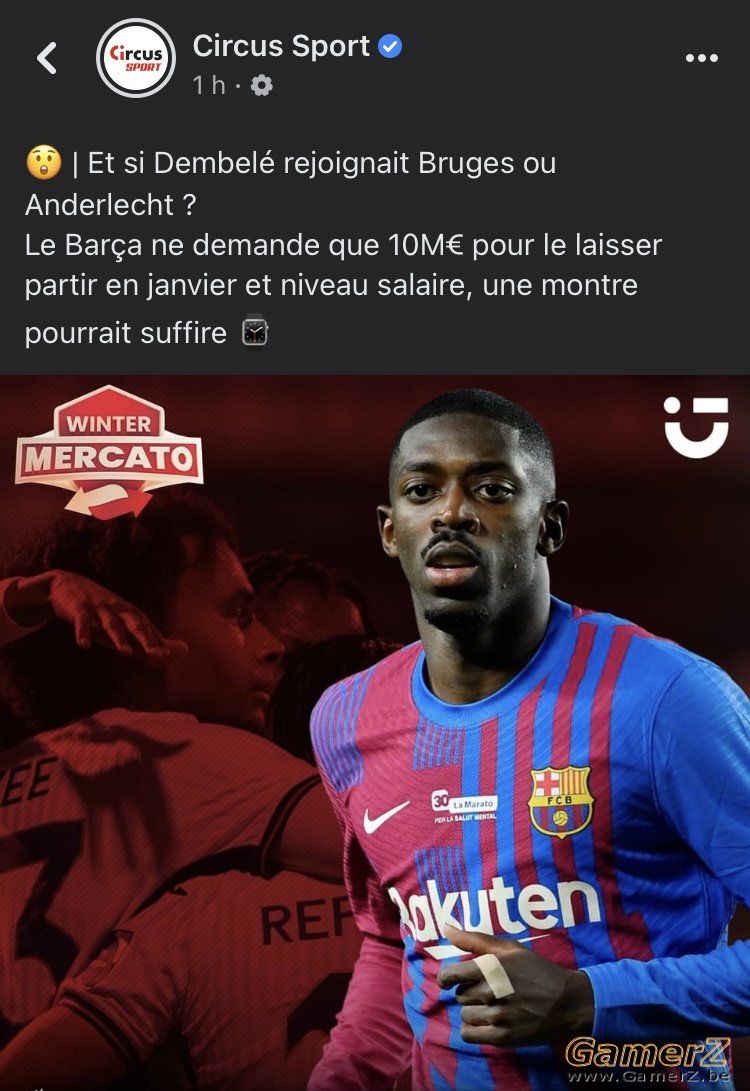This screenshot has width=750, height=1091.
Task: Go back using the back arrow
Action: pyautogui.click(x=47, y=59)
